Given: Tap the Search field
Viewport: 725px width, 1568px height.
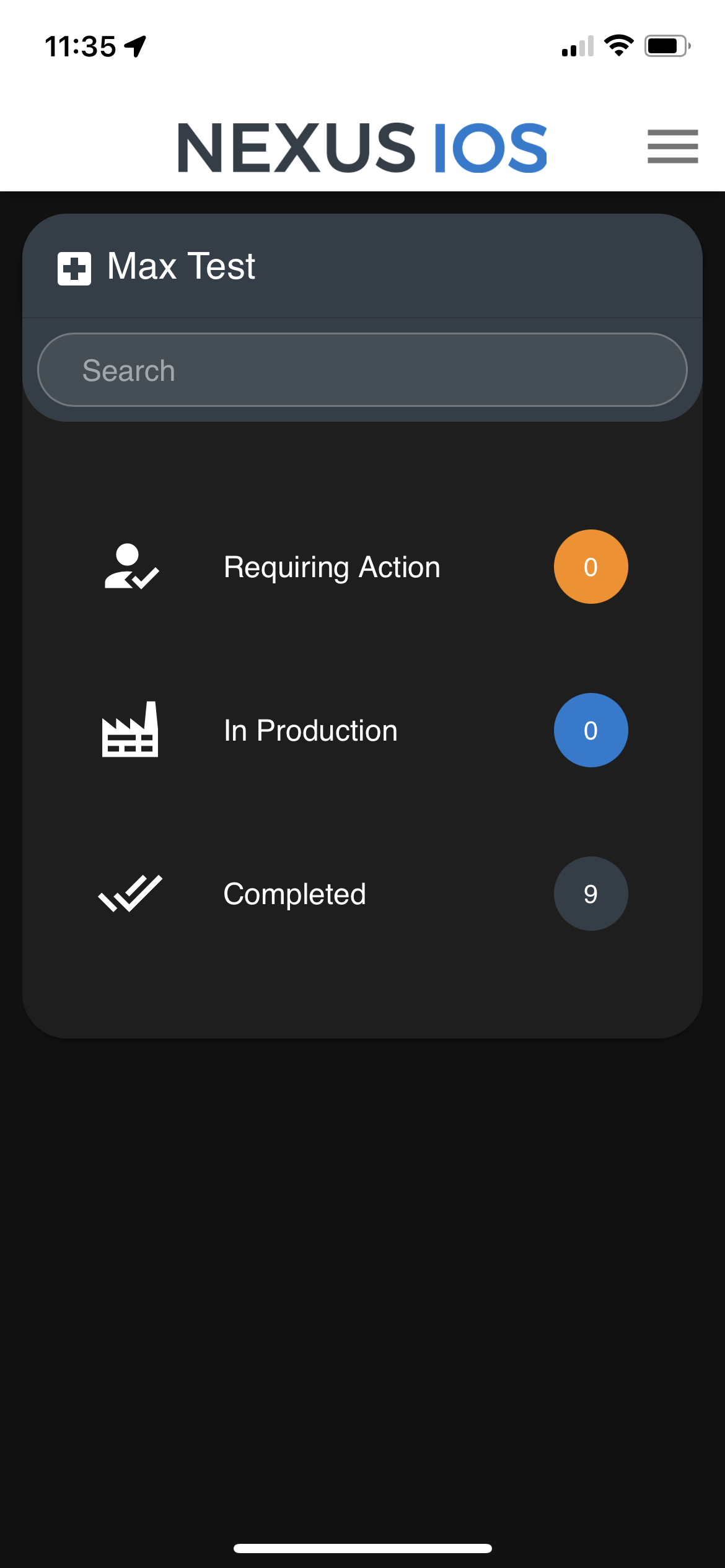Looking at the screenshot, I should click(x=362, y=370).
